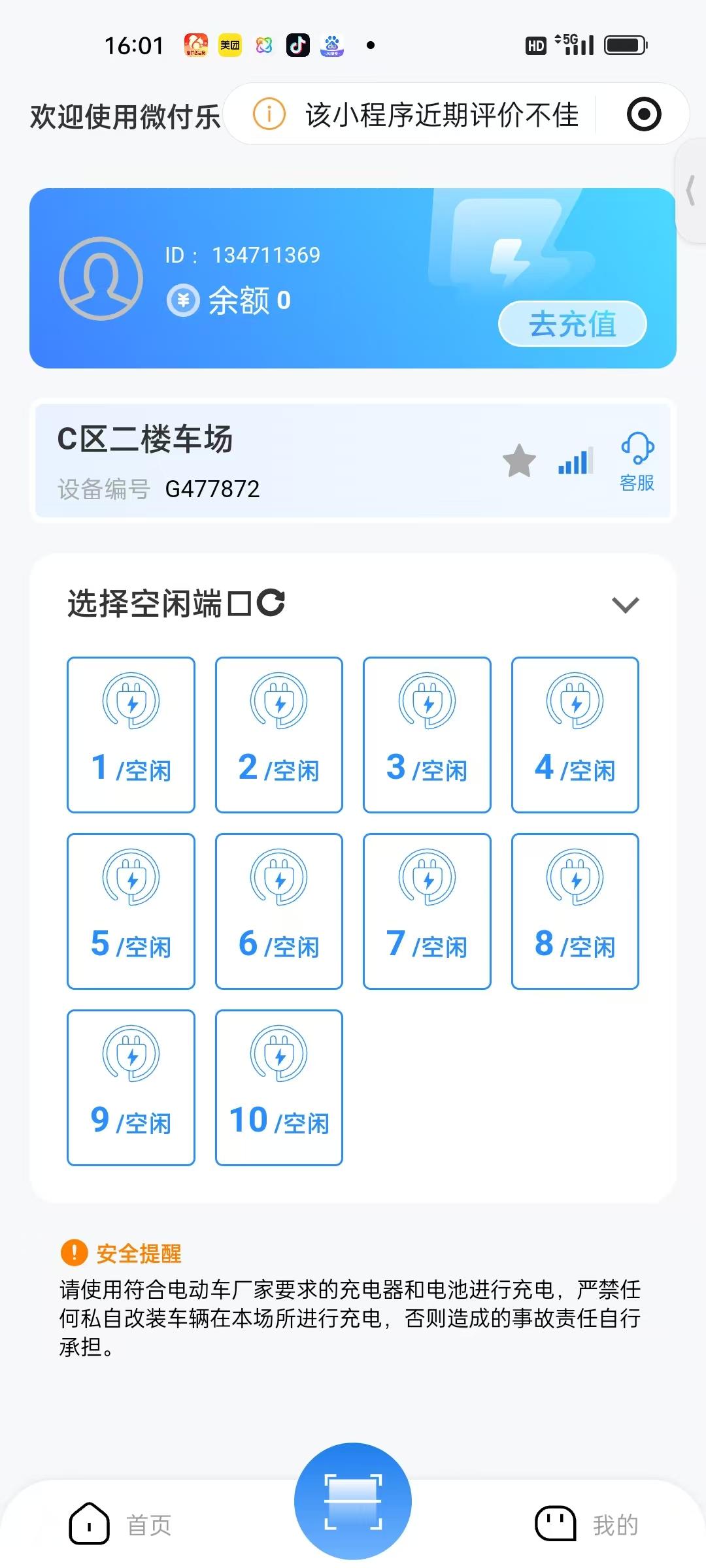
Task: Switch to the 首页 home tab
Action: pyautogui.click(x=121, y=1525)
